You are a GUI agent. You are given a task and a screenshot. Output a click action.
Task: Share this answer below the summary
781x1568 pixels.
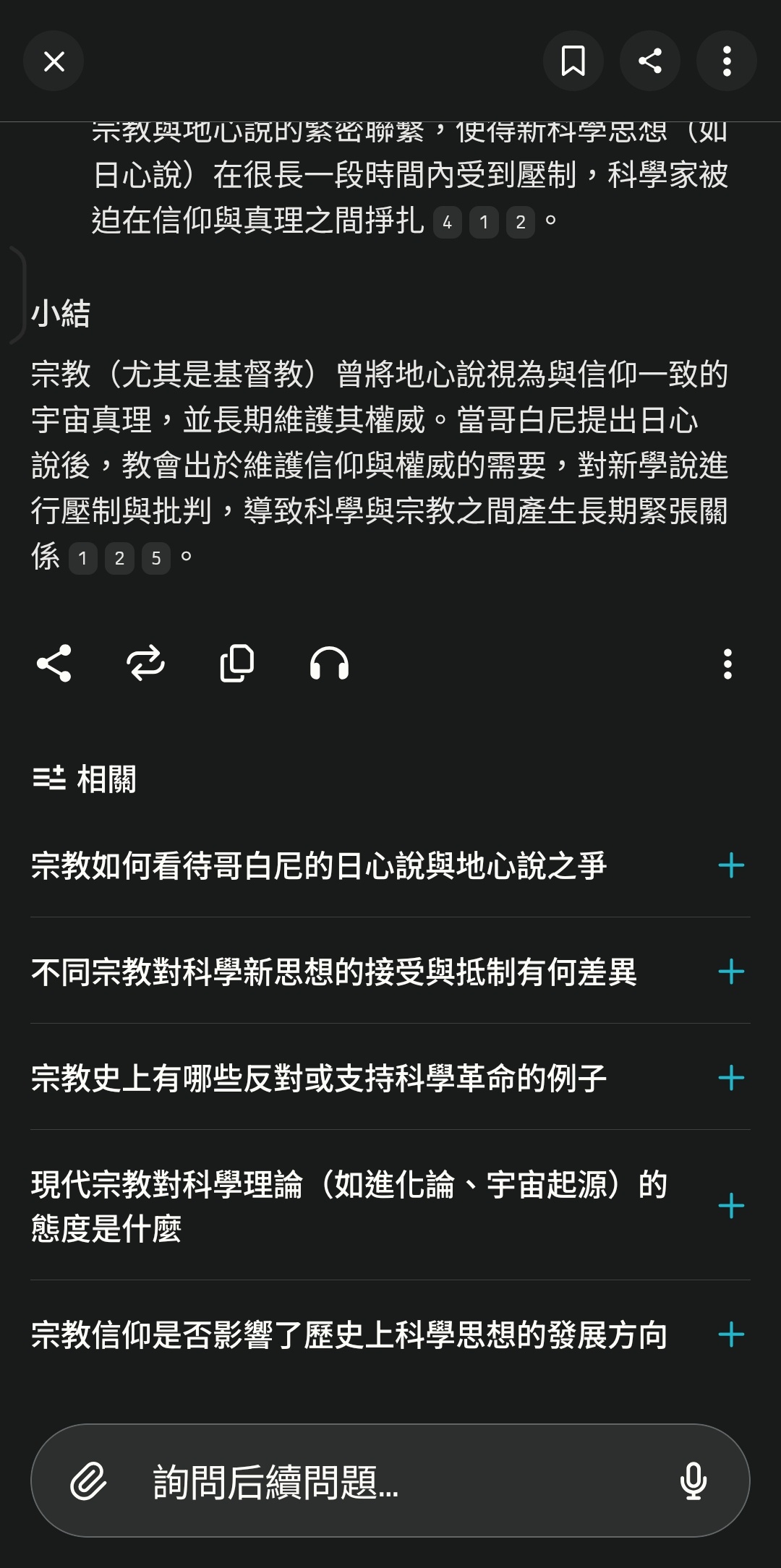[54, 664]
